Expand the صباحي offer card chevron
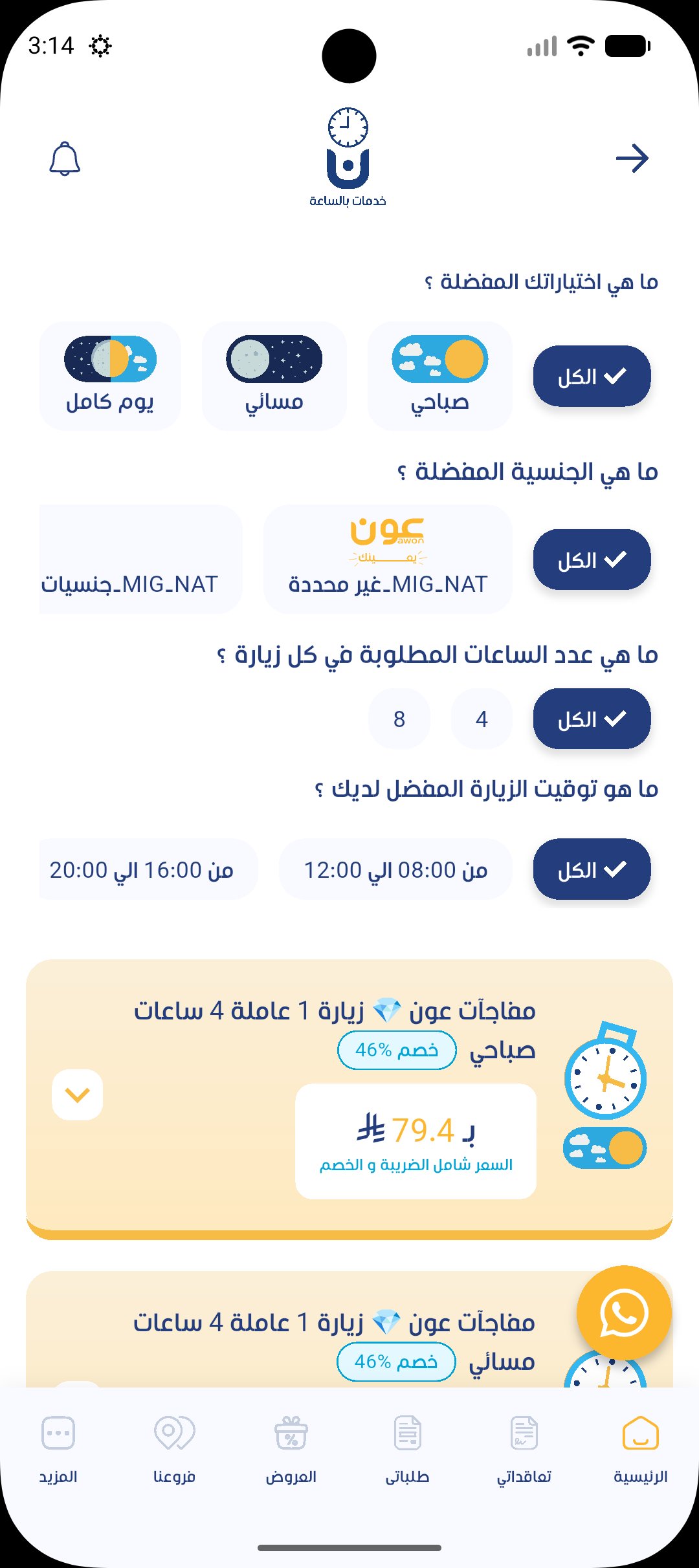The height and width of the screenshot is (1568, 699). pos(78,1094)
